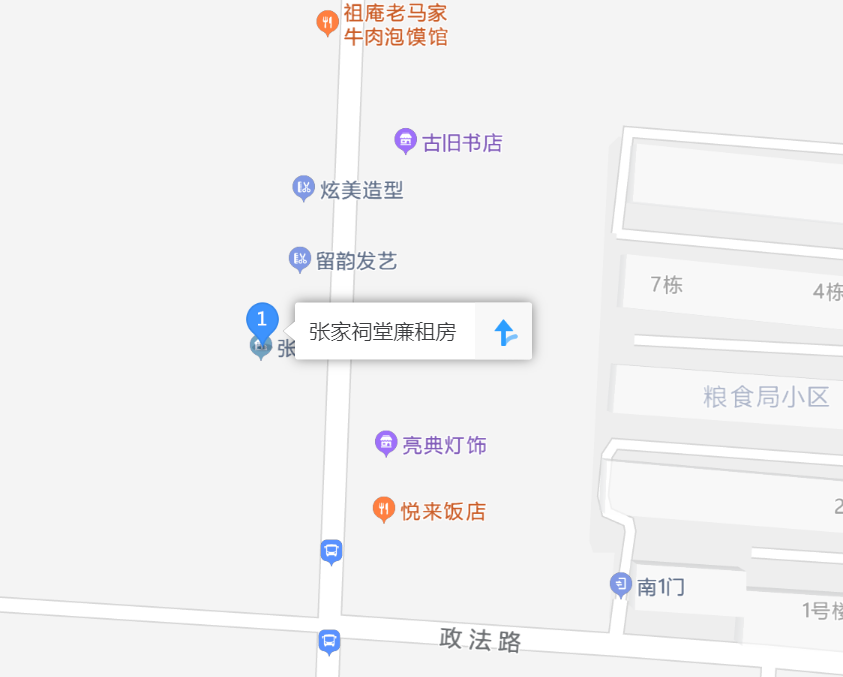Tap the 南1门 gate marker
This screenshot has height=677, width=843.
point(622,584)
